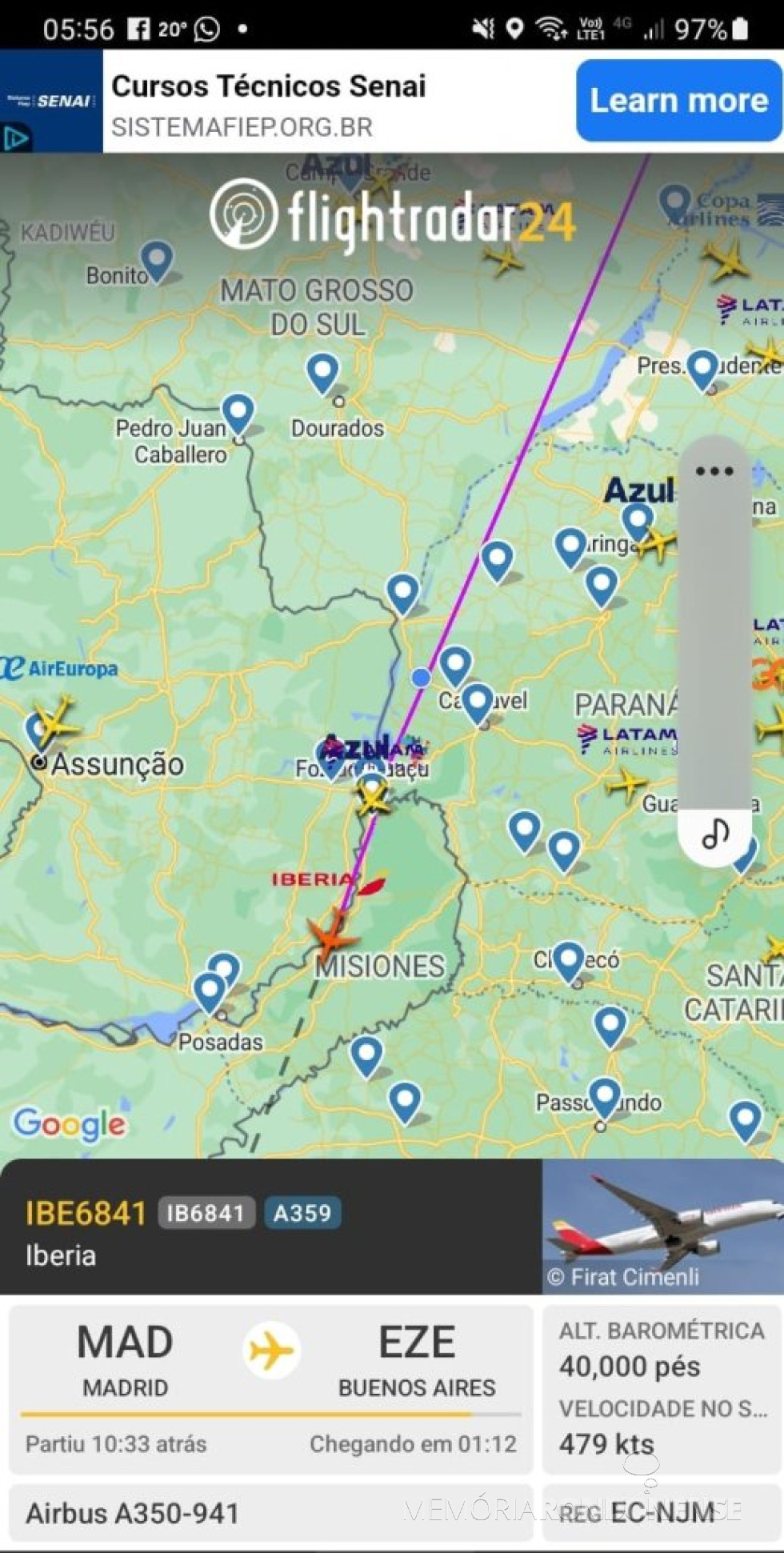Click the Azul airline map logo
The width and height of the screenshot is (784, 1553).
click(640, 490)
